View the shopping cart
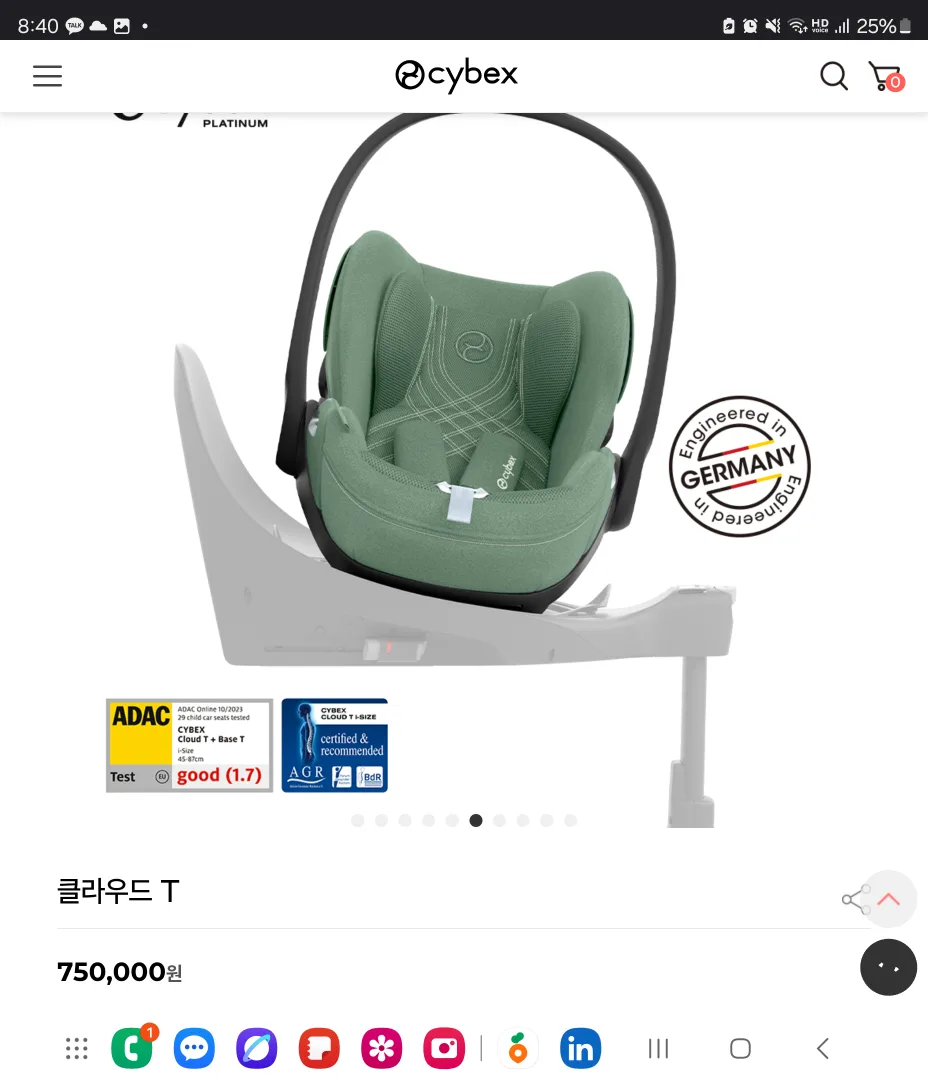This screenshot has height=1080, width=928. 884,76
